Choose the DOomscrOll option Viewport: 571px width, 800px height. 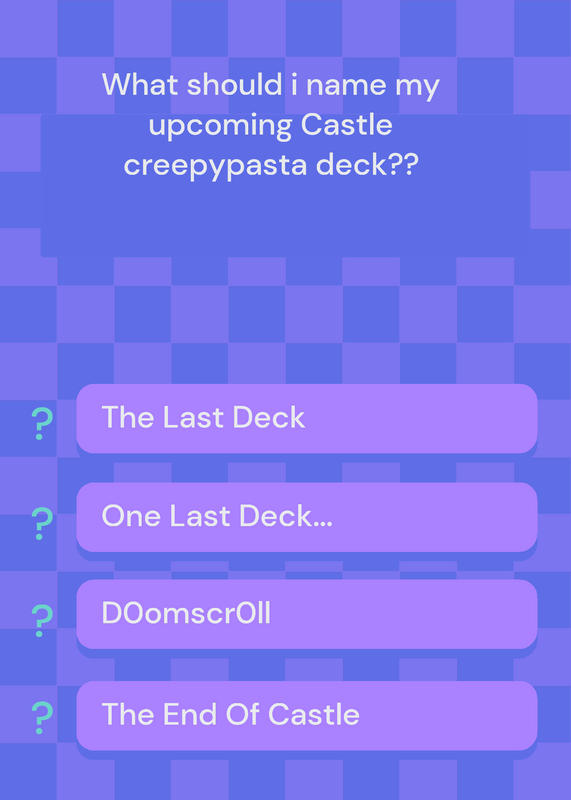(x=307, y=614)
